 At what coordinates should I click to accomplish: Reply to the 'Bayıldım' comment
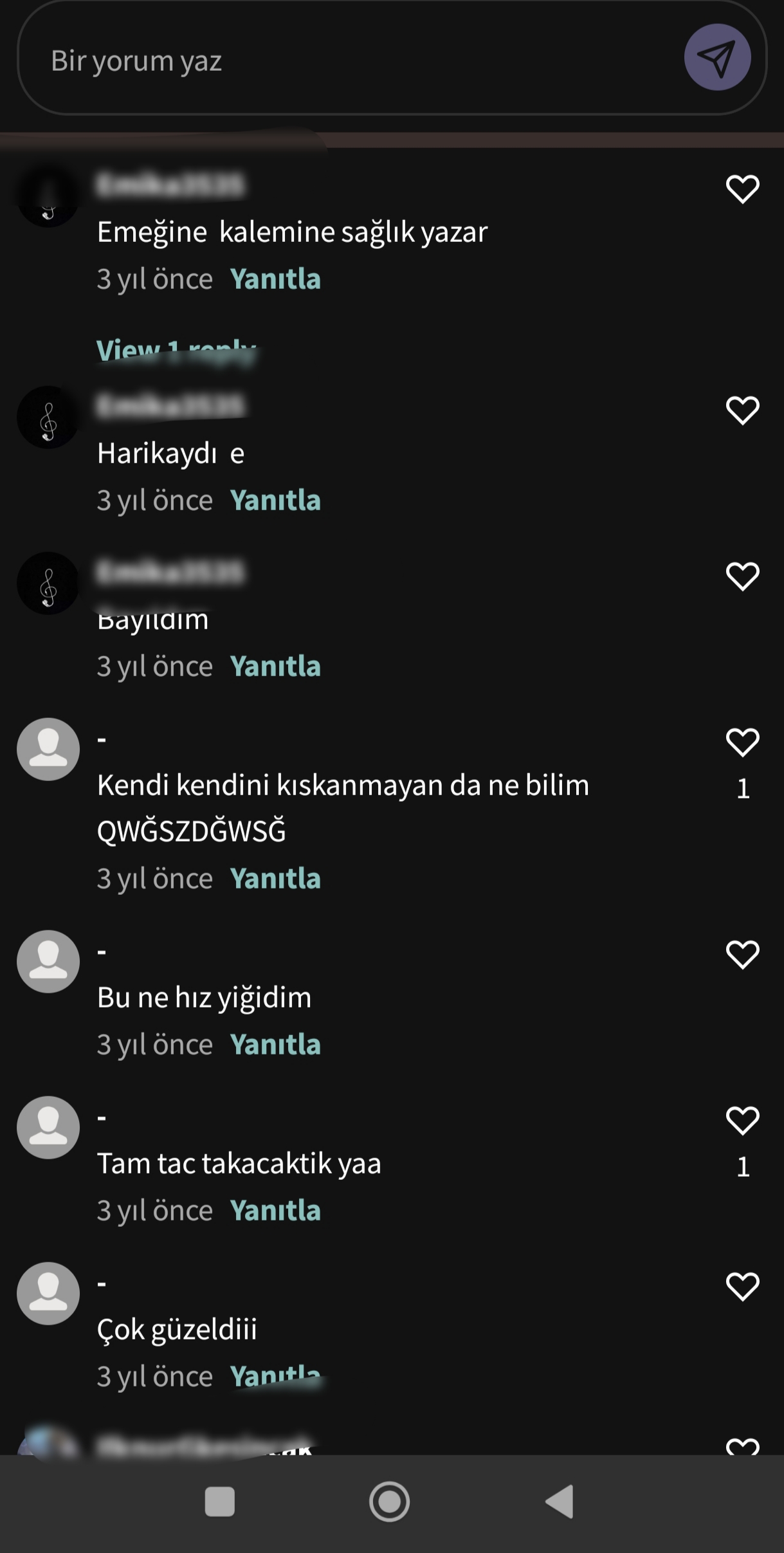[x=275, y=666]
